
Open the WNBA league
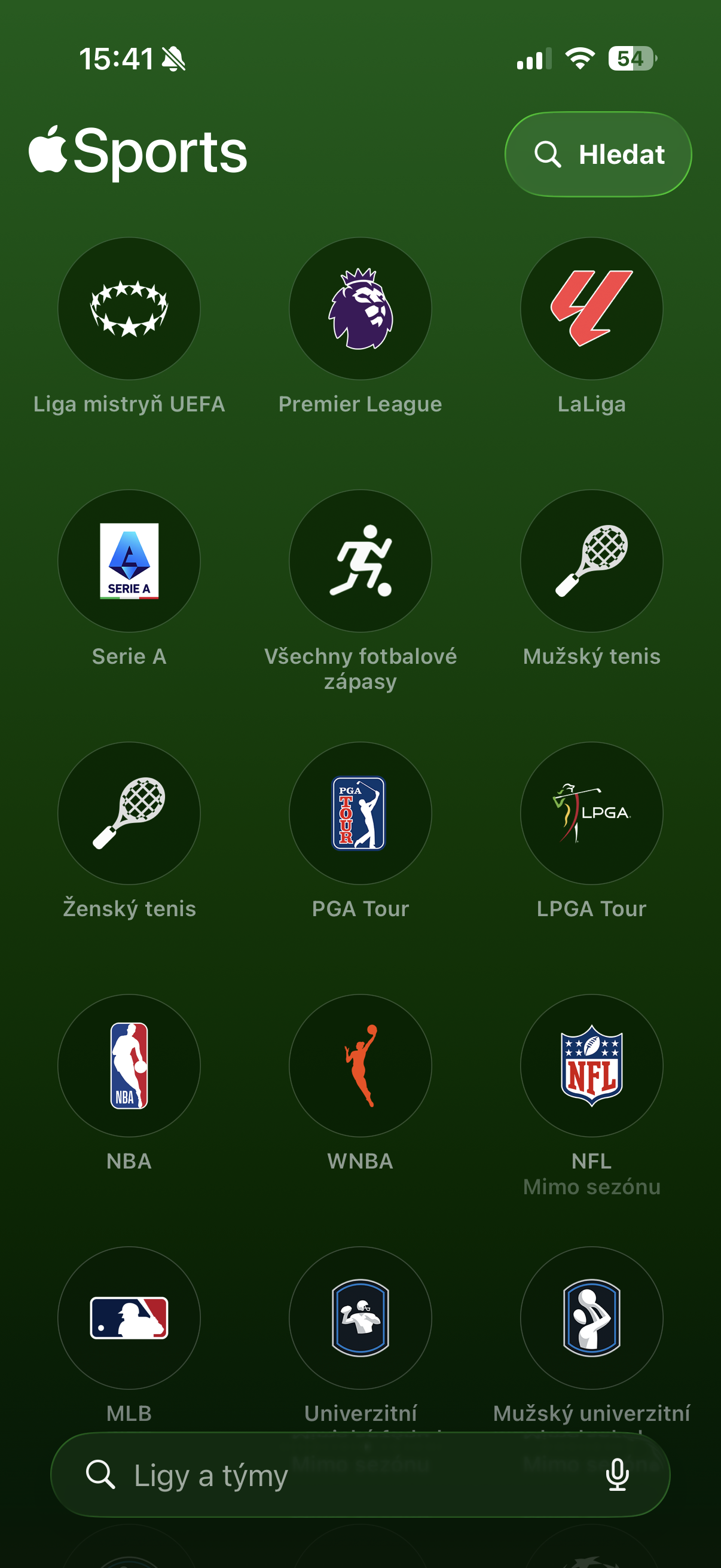tap(360, 1066)
